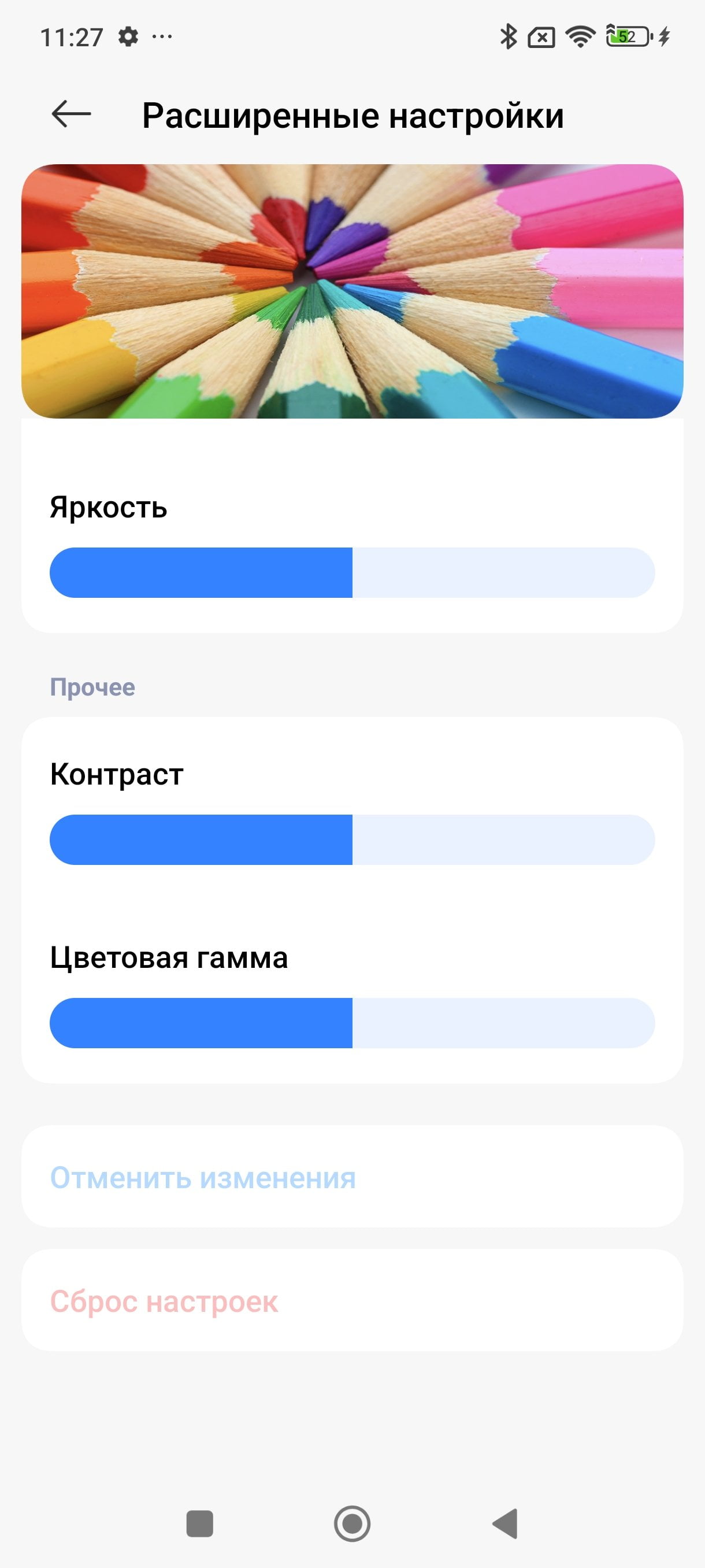705x1568 pixels.
Task: Open recent apps via the square button
Action: point(199,1523)
